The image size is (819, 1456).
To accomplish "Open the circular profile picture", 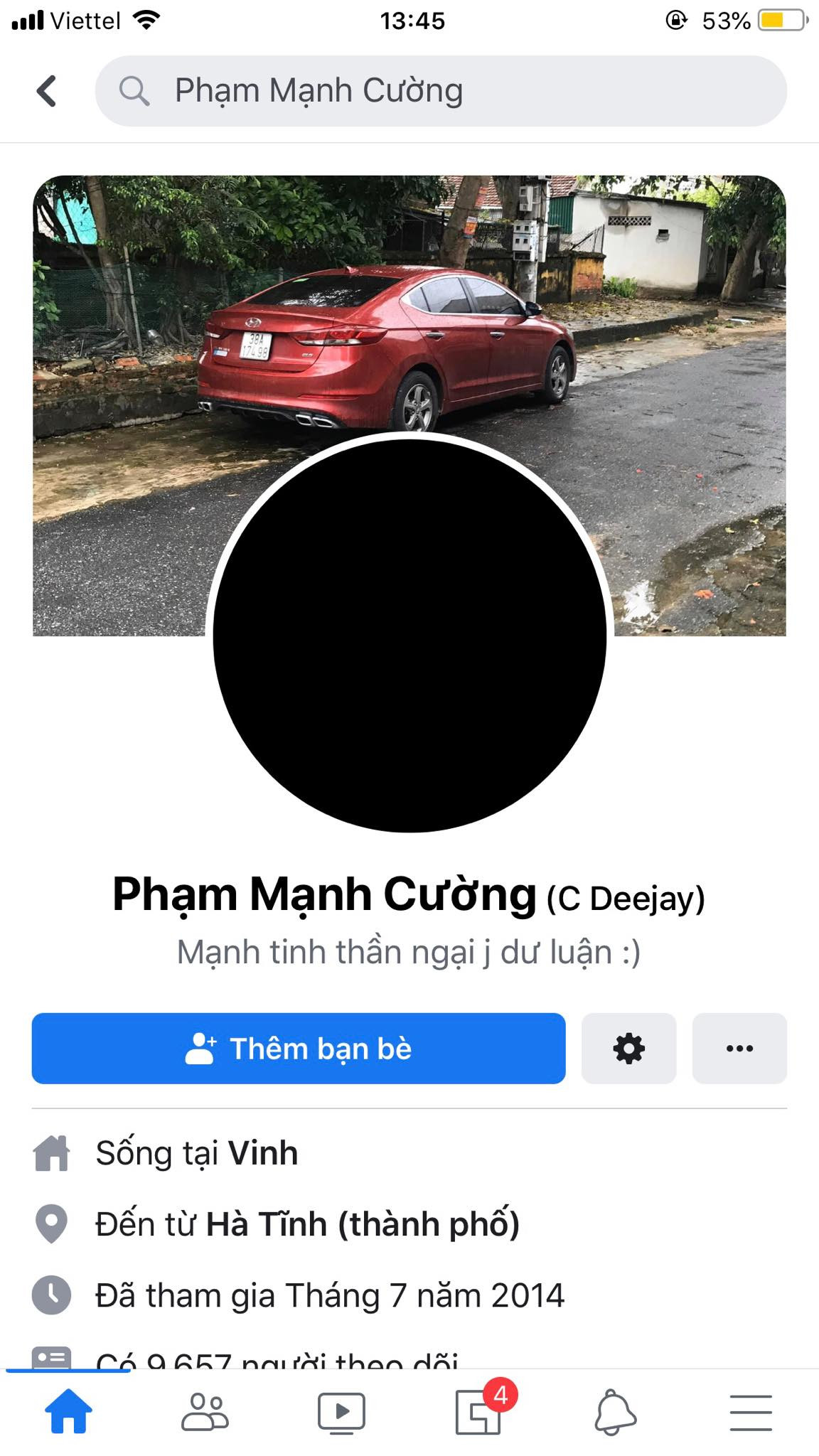I will pos(409,631).
